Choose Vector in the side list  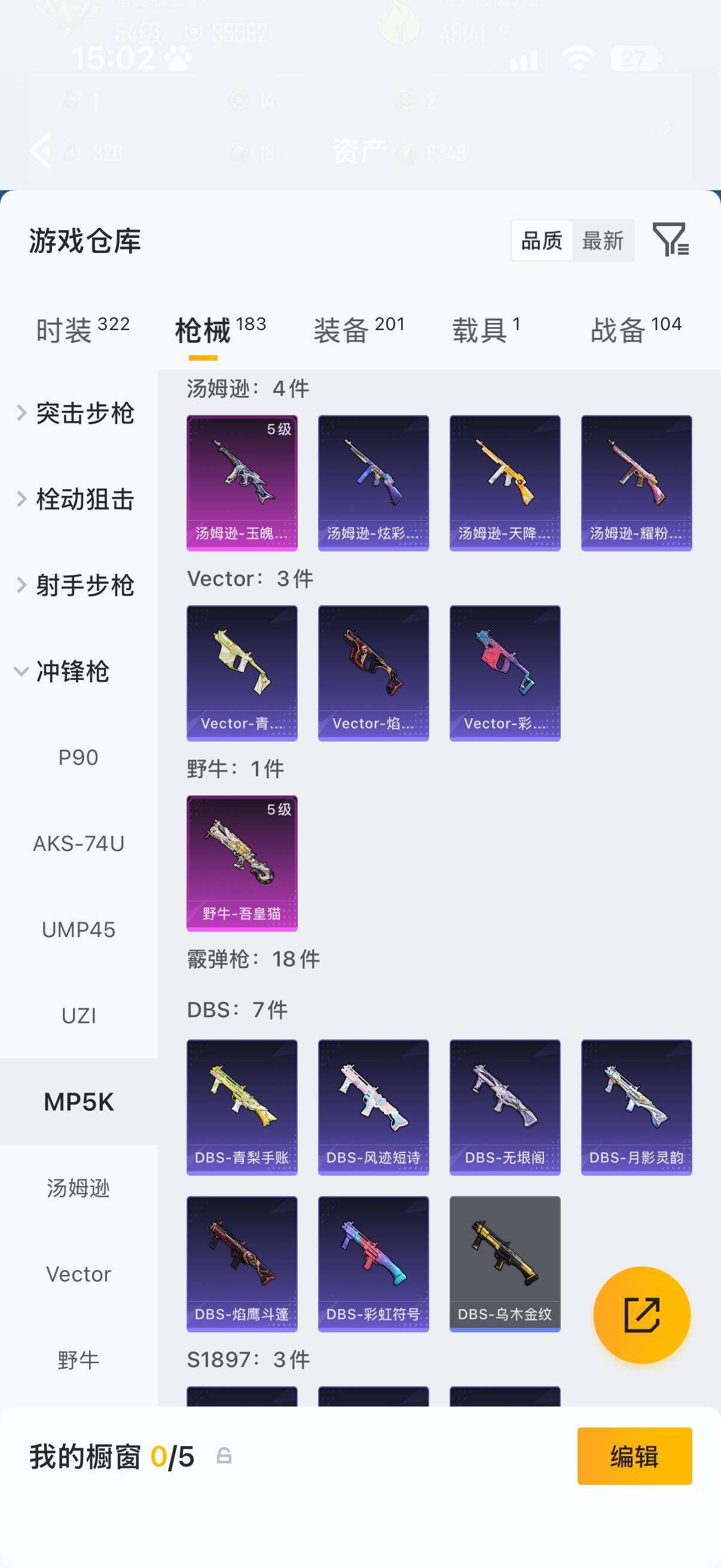(x=78, y=1274)
